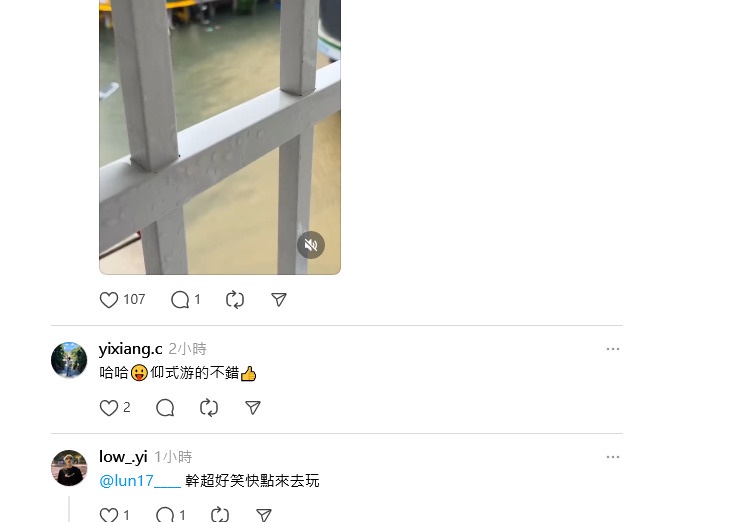Open more options for low_.yi's comment

pos(613,457)
